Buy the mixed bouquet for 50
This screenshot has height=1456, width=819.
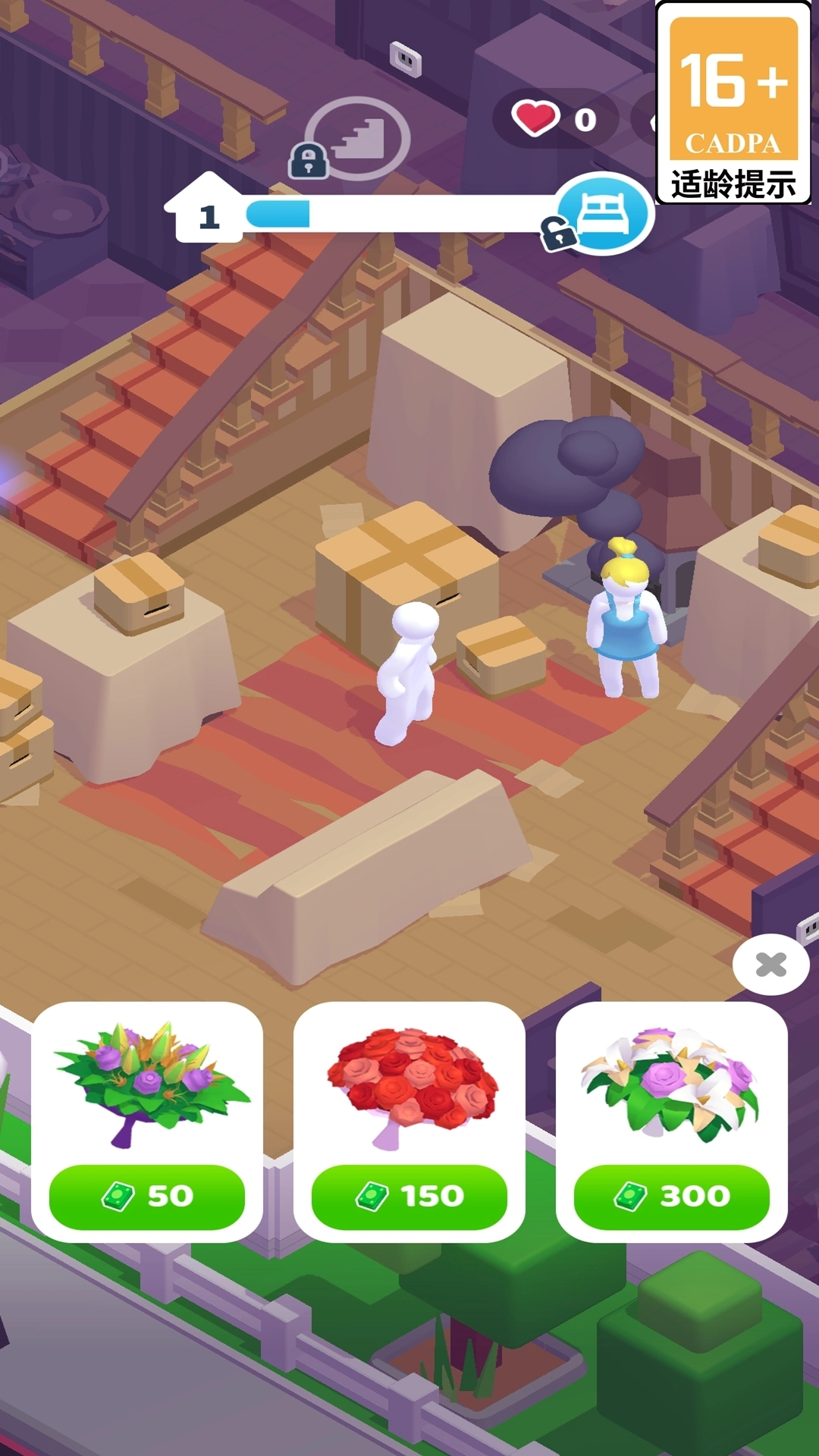147,1196
